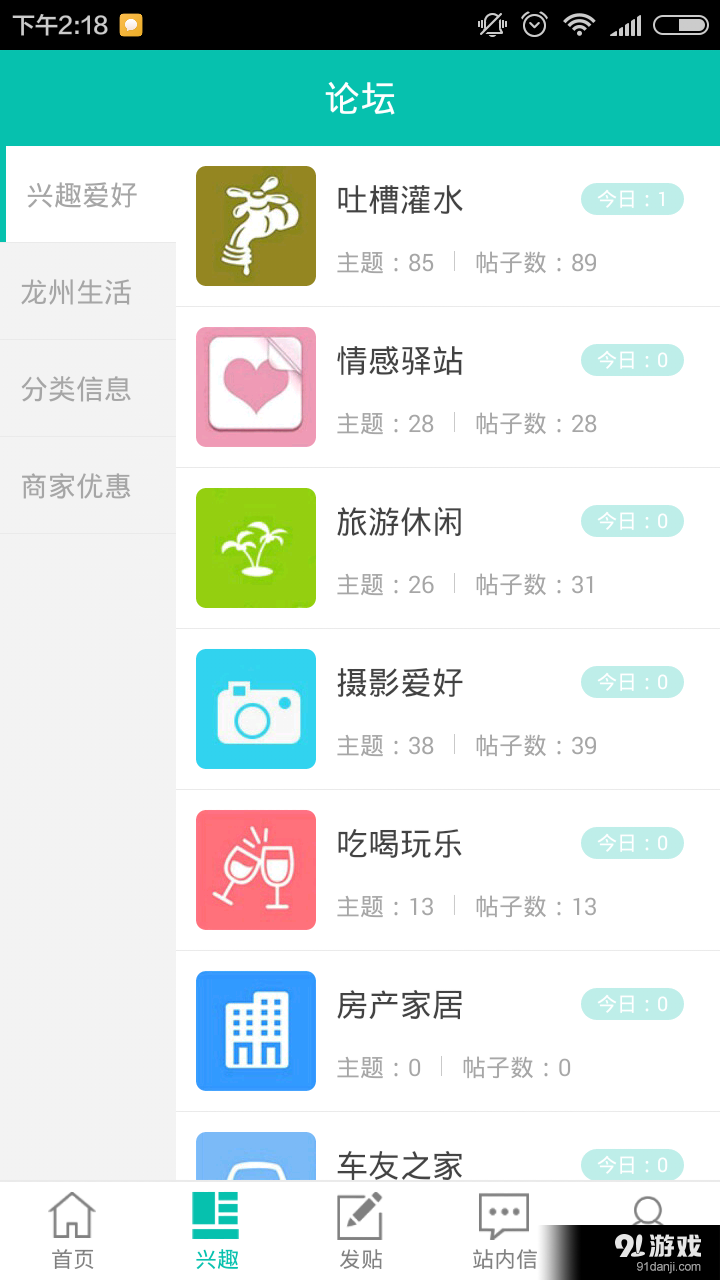The width and height of the screenshot is (720, 1280).
Task: Click the wine glasses icon for 吃喝玩乐
Action: [x=255, y=870]
